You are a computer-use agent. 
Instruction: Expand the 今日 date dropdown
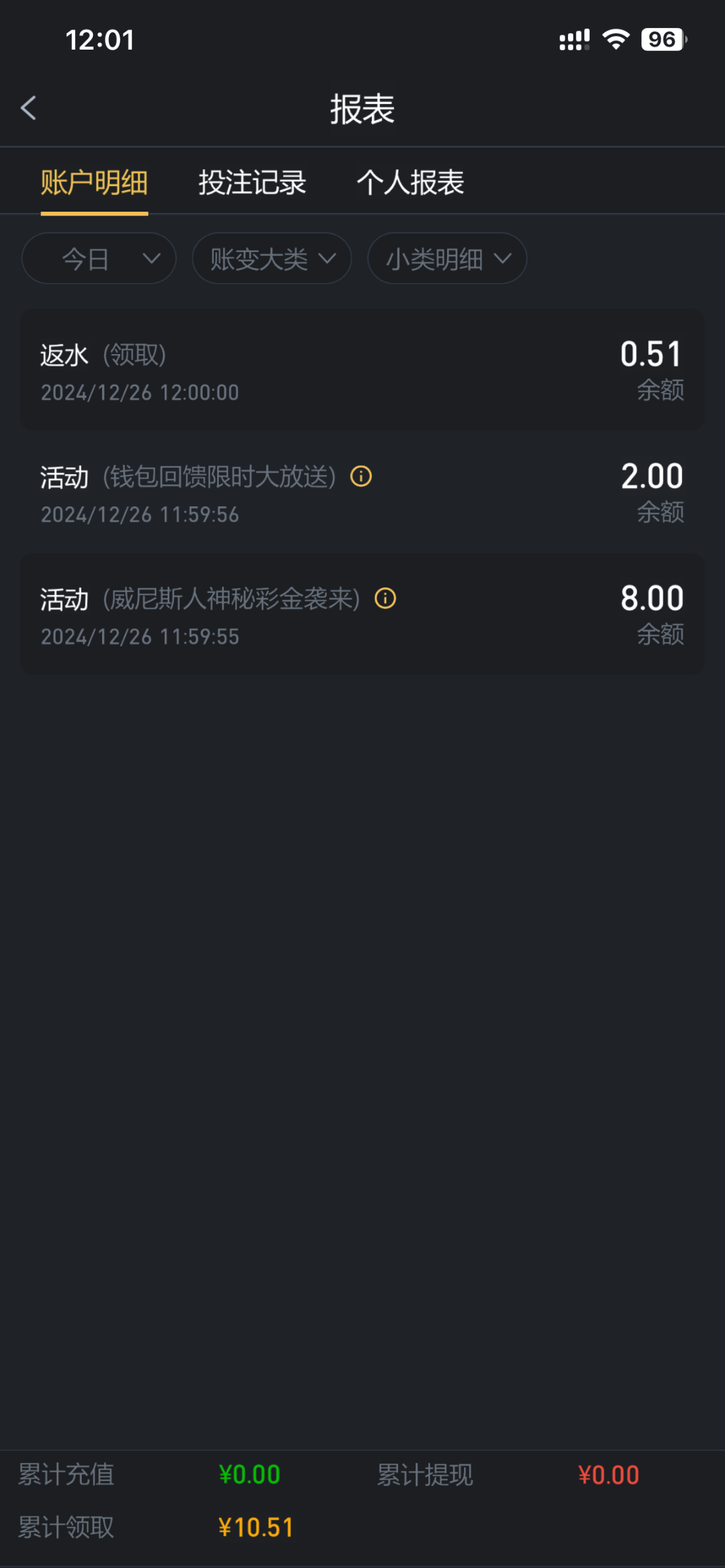click(x=99, y=259)
